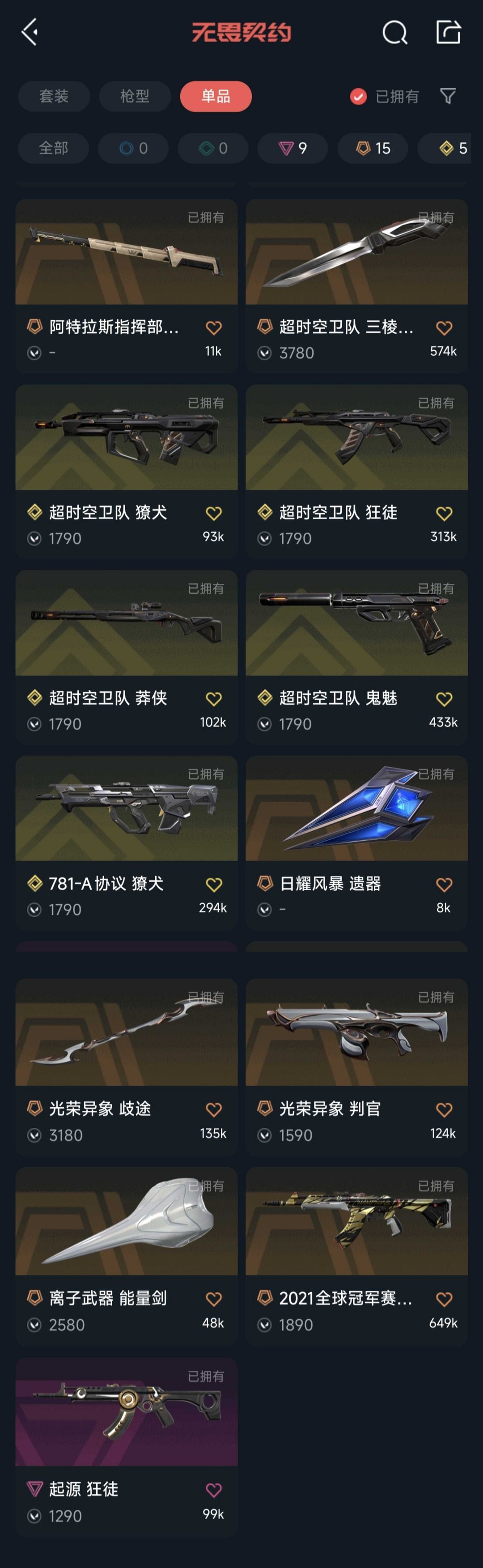Image resolution: width=483 pixels, height=1568 pixels.
Task: Favorite the 2021全球冠军赛 skin
Action: (444, 1299)
